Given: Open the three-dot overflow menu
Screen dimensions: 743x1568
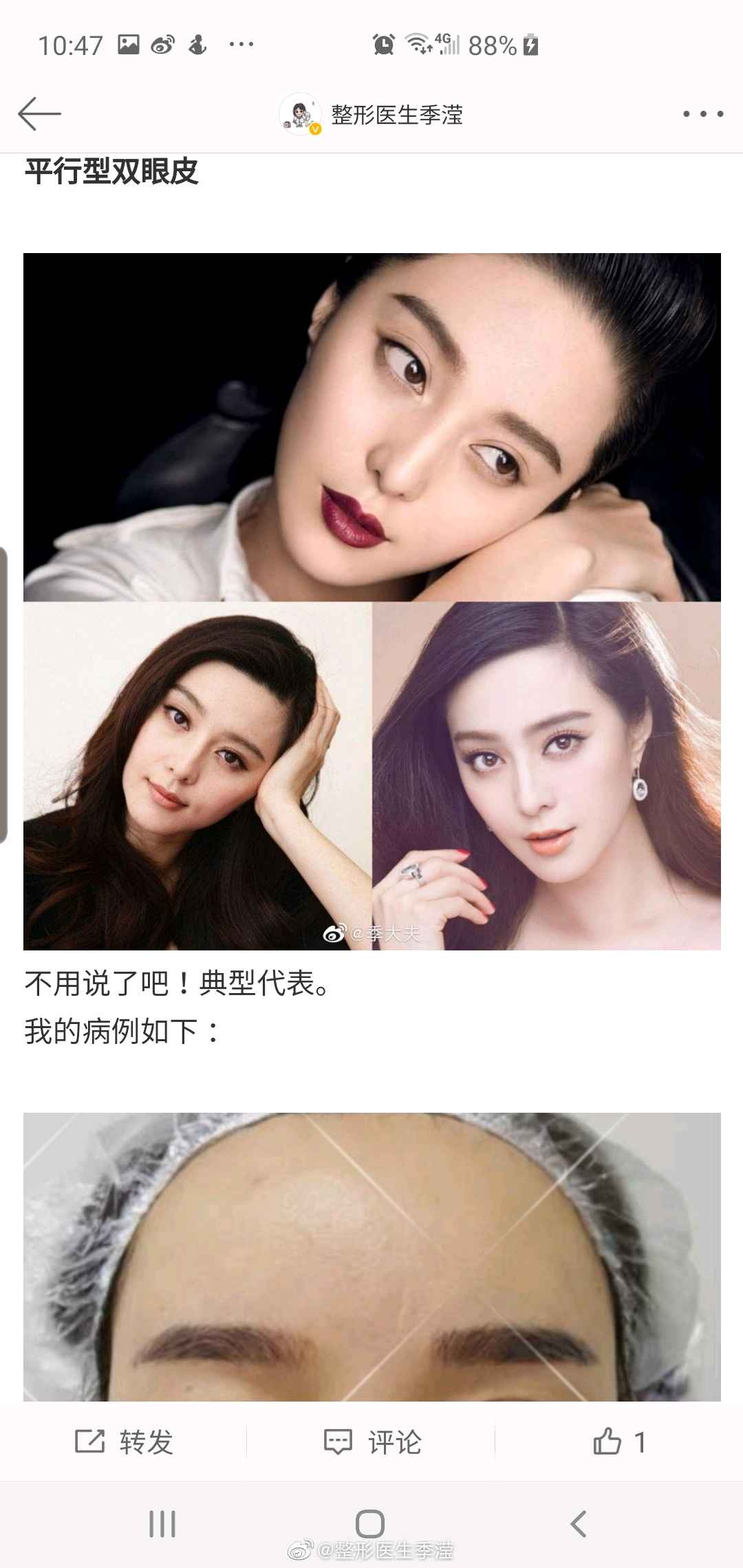Looking at the screenshot, I should click(702, 114).
